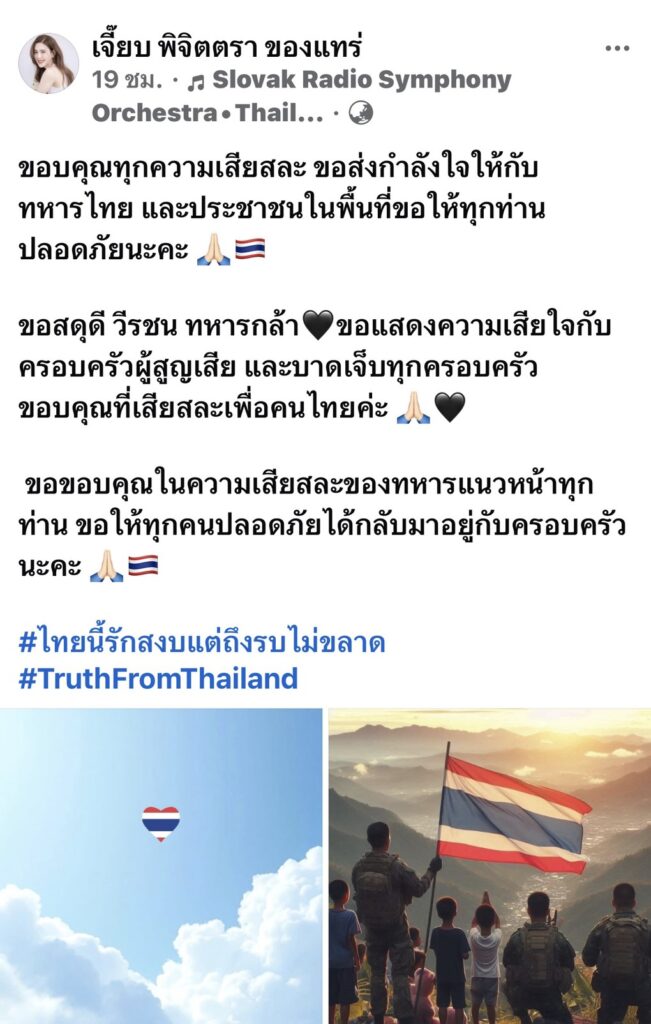Open the Slovak Radio Symphony Orchestra music link
This screenshot has height=1024, width=651.
(330, 81)
